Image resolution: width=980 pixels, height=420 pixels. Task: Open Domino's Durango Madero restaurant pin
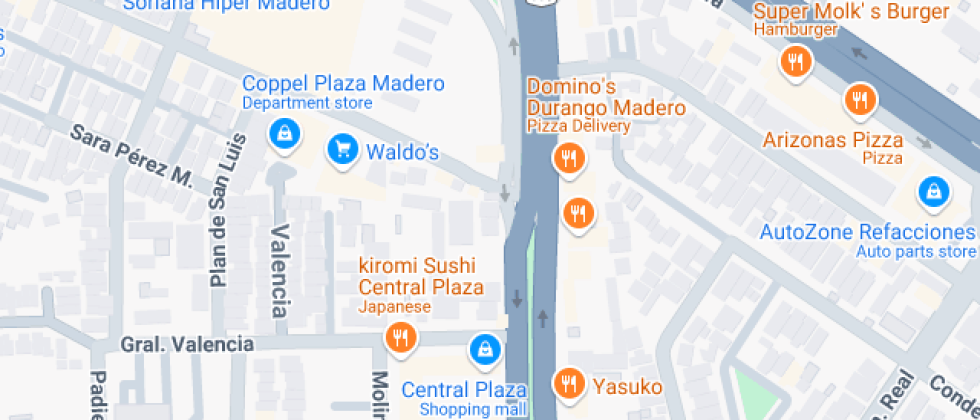[568, 158]
